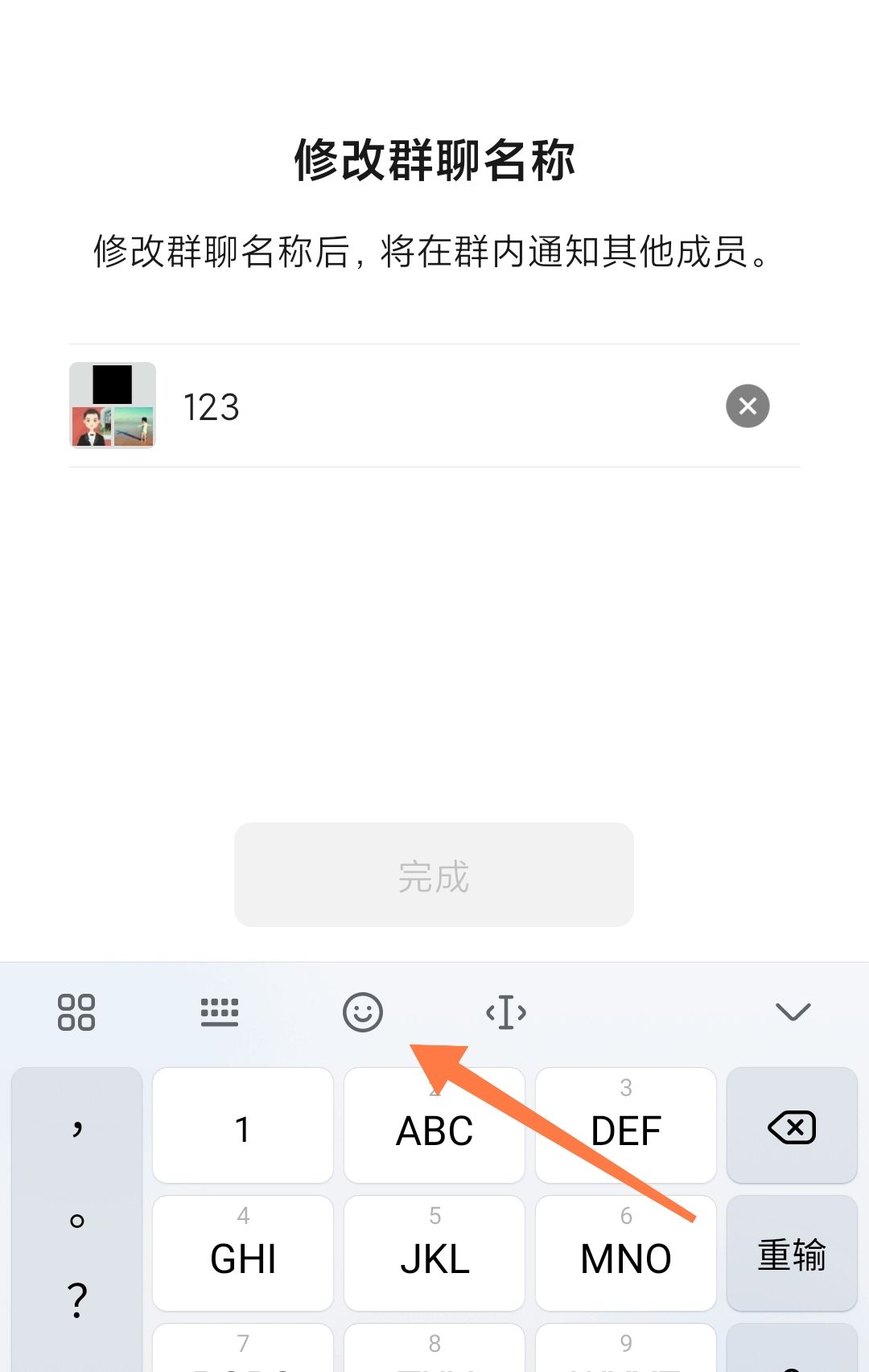Tap the grid app-panel icon on keyboard toolbar
This screenshot has width=869, height=1372.
(76, 1011)
